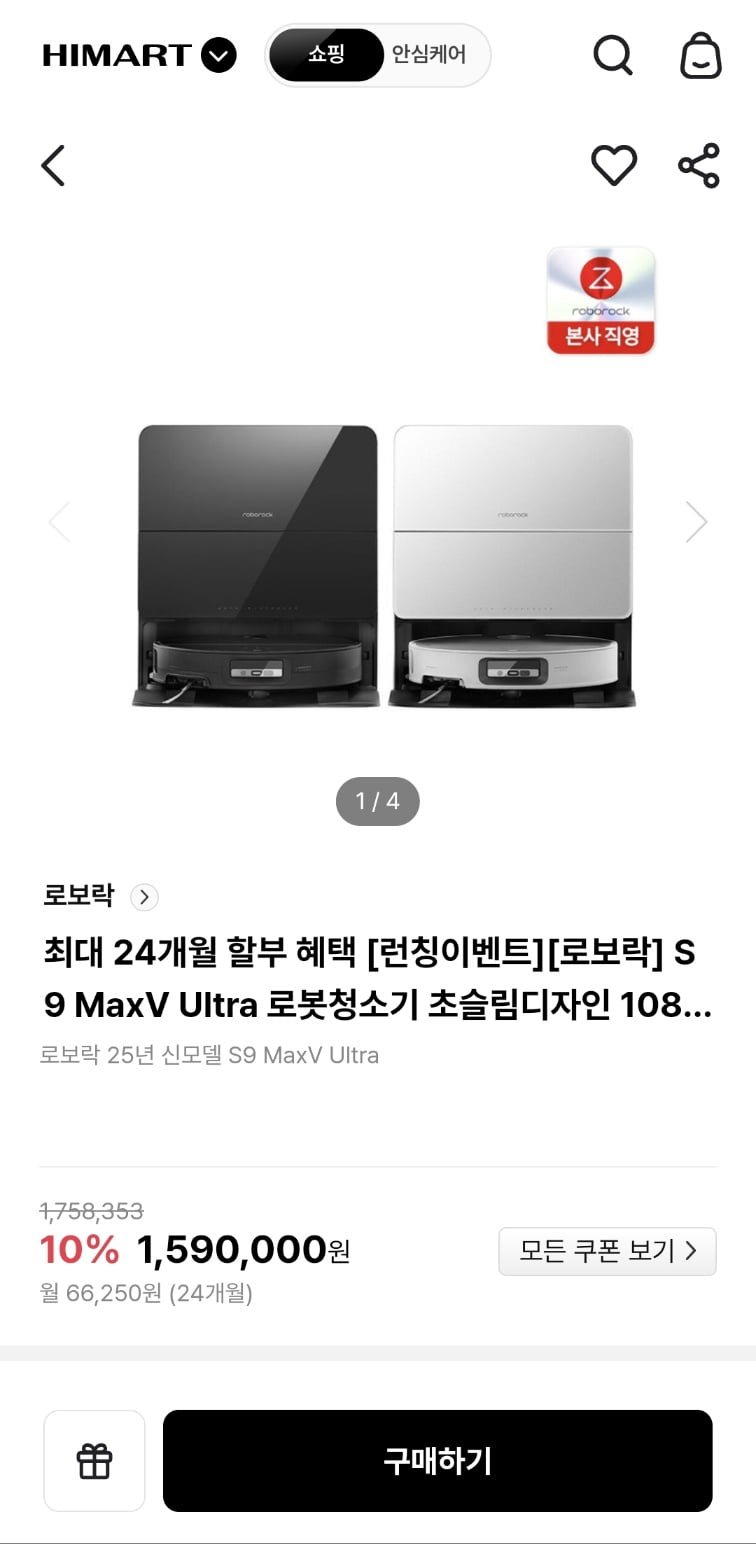Image resolution: width=756 pixels, height=1544 pixels.
Task: Share this product
Action: pos(699,165)
